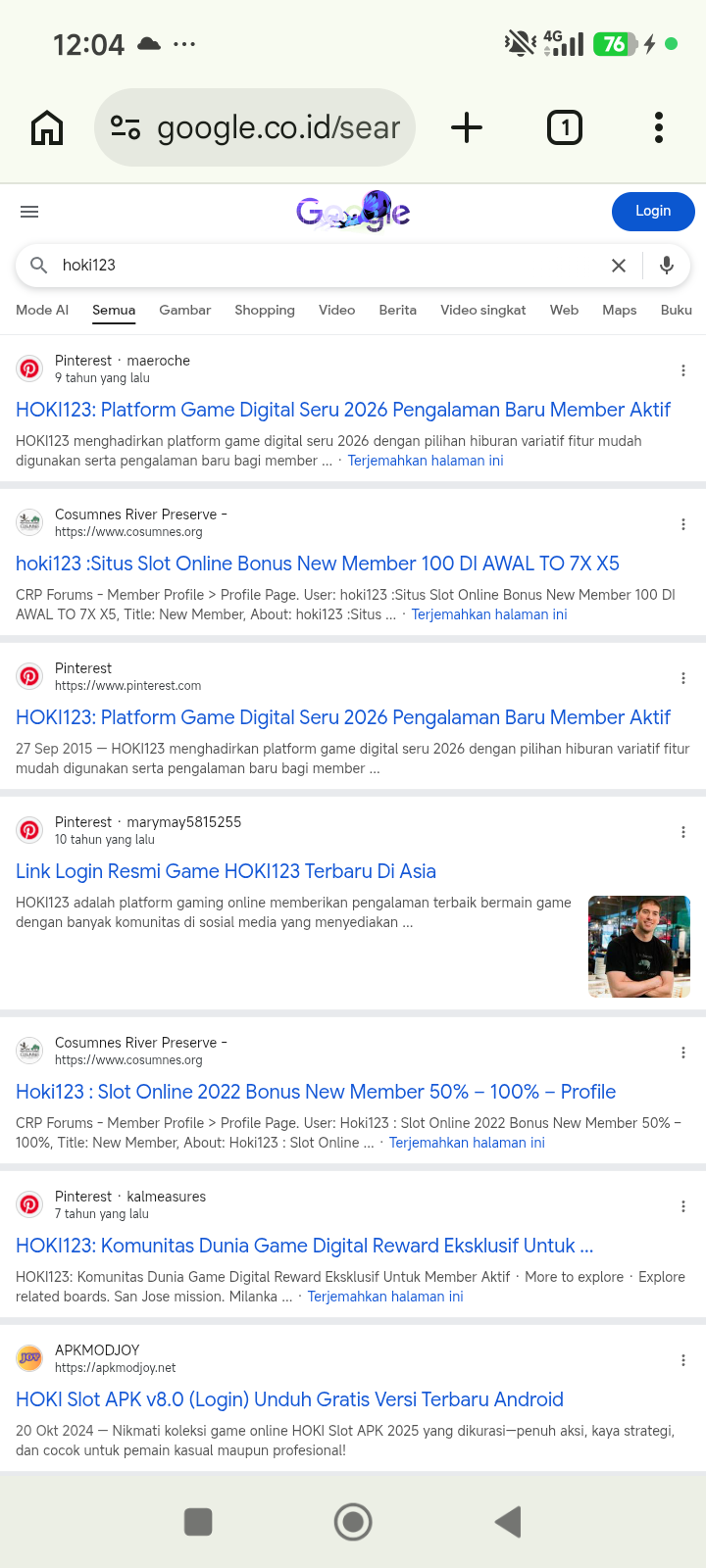The height and width of the screenshot is (1568, 706).
Task: Clear the hoki123 search query
Action: (x=619, y=266)
